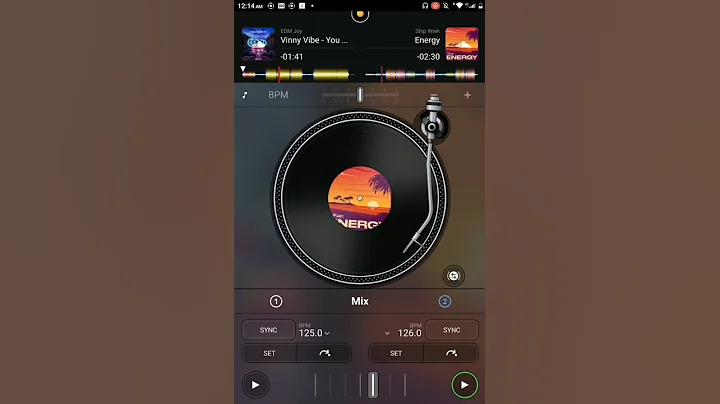Sync deck 1 at 125.0 BPM
Image resolution: width=720 pixels, height=404 pixels.
coord(268,330)
